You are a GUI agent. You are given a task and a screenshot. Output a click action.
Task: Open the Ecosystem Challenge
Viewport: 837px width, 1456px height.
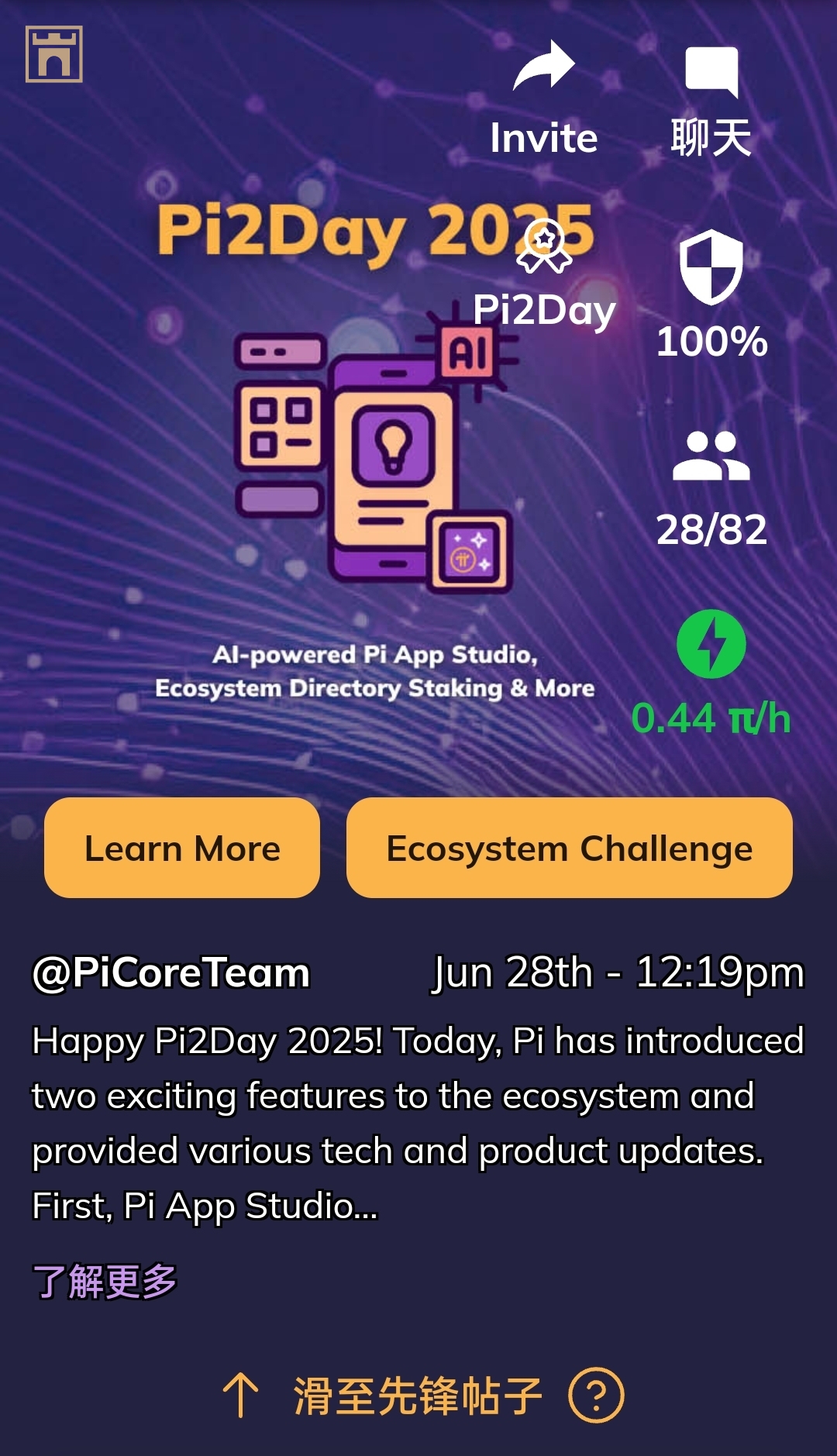(570, 848)
